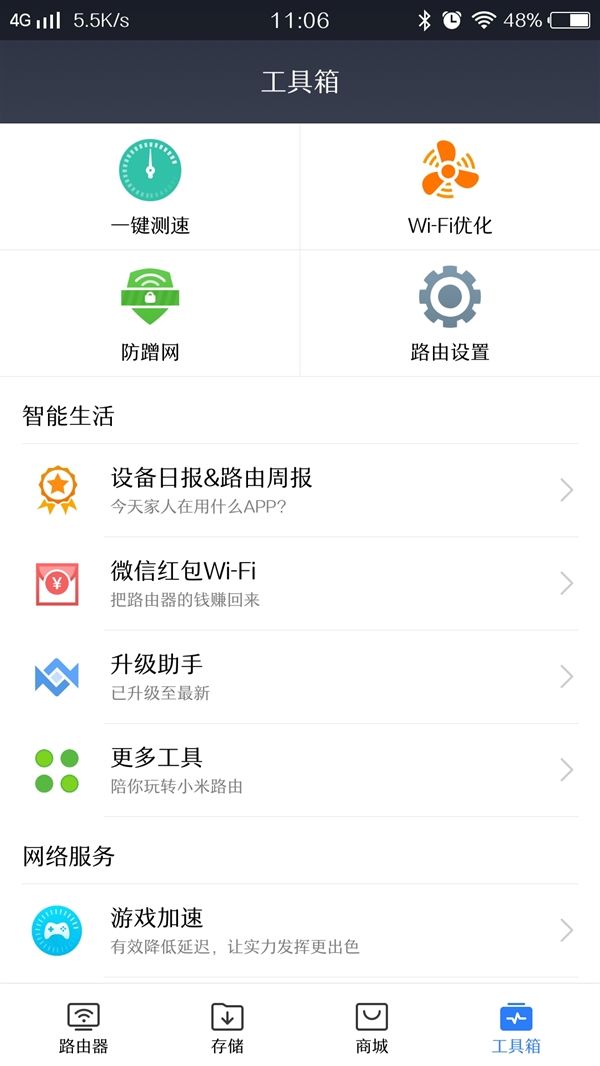600x1066 pixels.
Task: Switch to the 商城 store tab
Action: coord(372,1027)
